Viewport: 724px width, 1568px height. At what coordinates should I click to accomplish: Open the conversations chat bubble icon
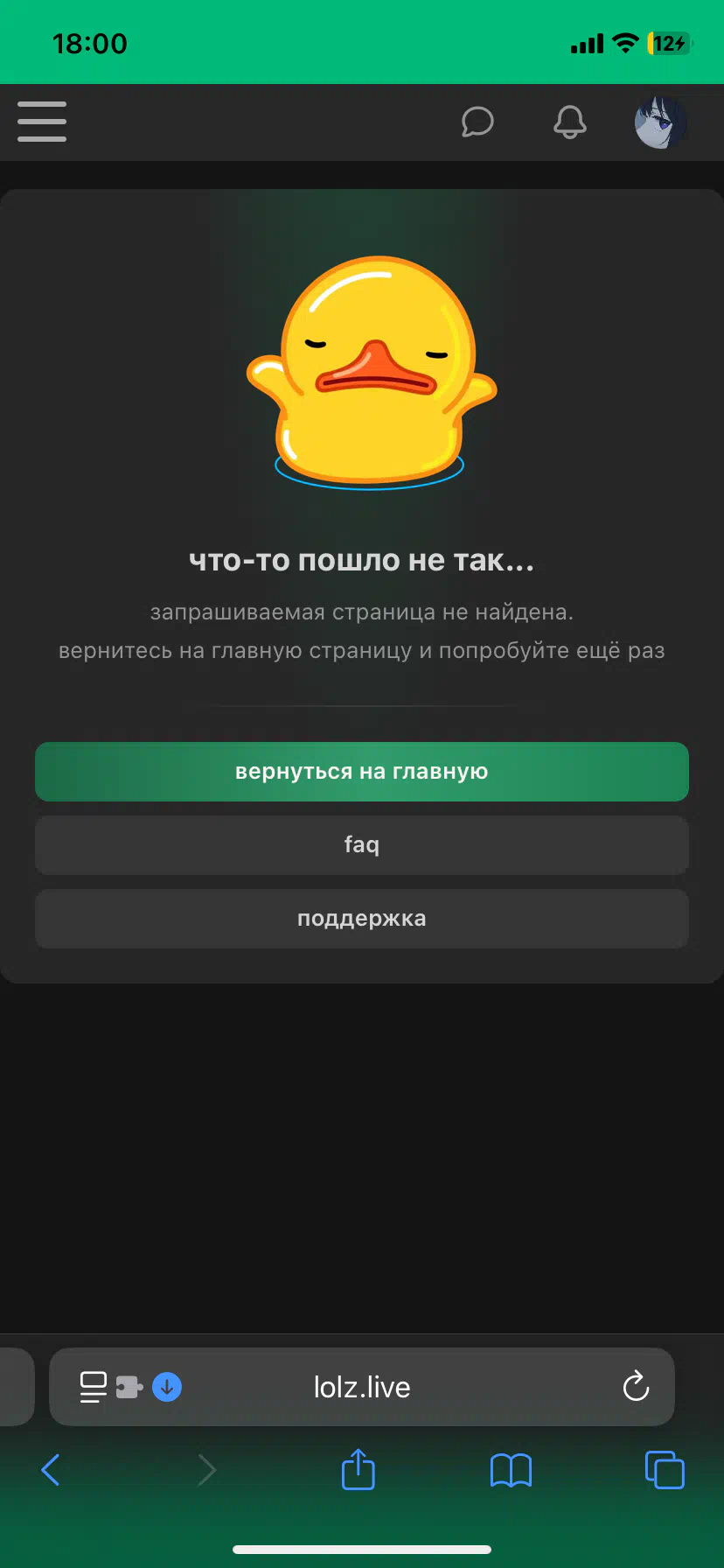point(477,122)
